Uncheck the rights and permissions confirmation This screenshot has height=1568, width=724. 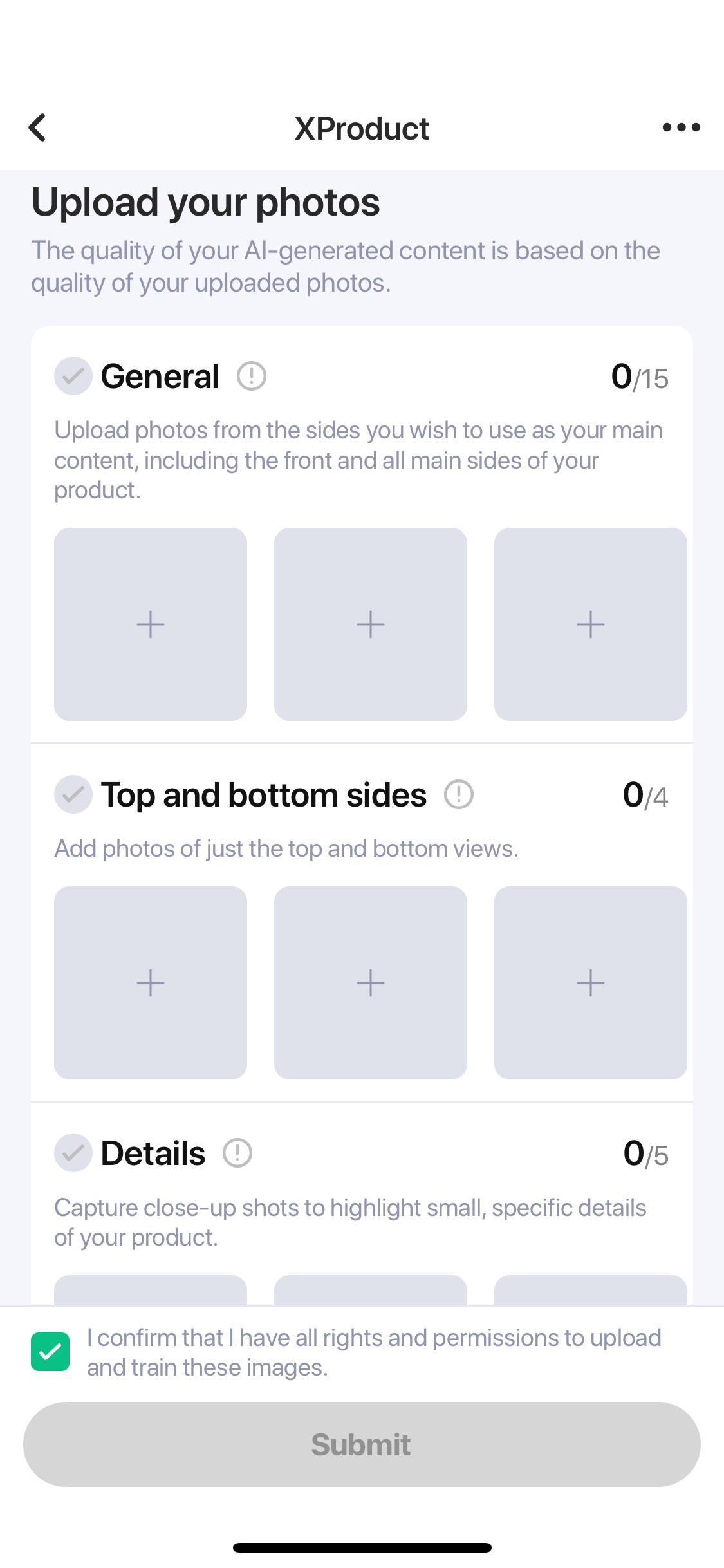tap(50, 1352)
